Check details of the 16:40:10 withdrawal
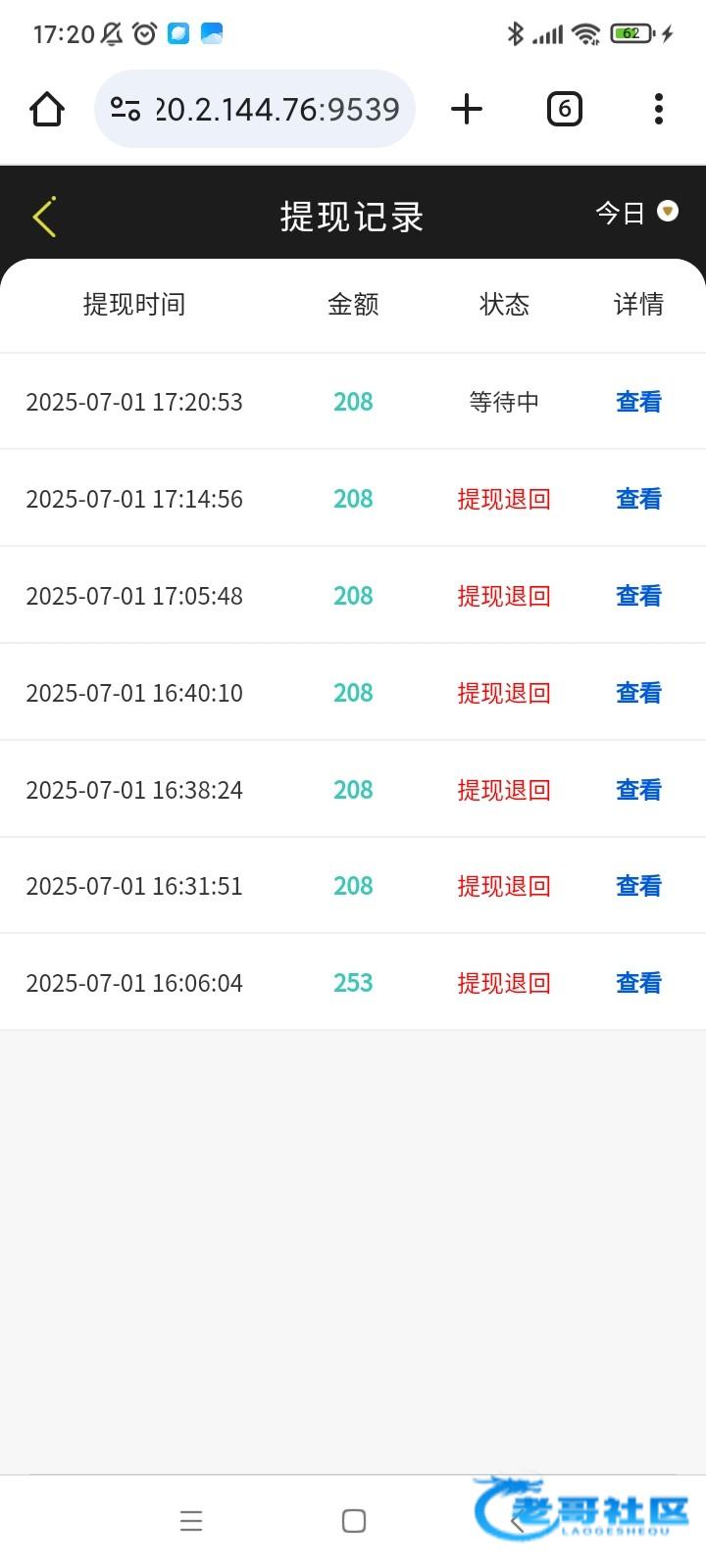The image size is (706, 1568). pyautogui.click(x=638, y=693)
